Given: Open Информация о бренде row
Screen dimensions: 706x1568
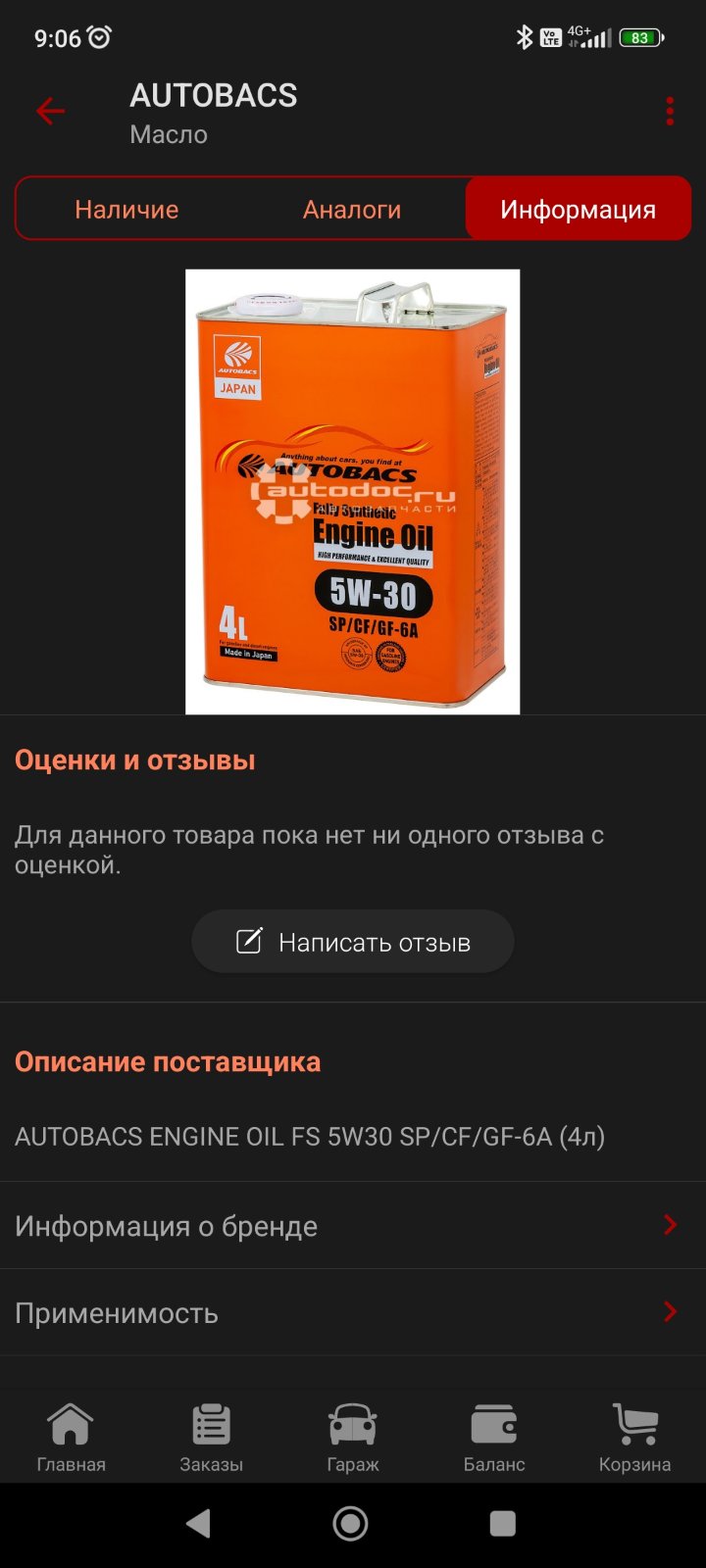Looking at the screenshot, I should [353, 1225].
